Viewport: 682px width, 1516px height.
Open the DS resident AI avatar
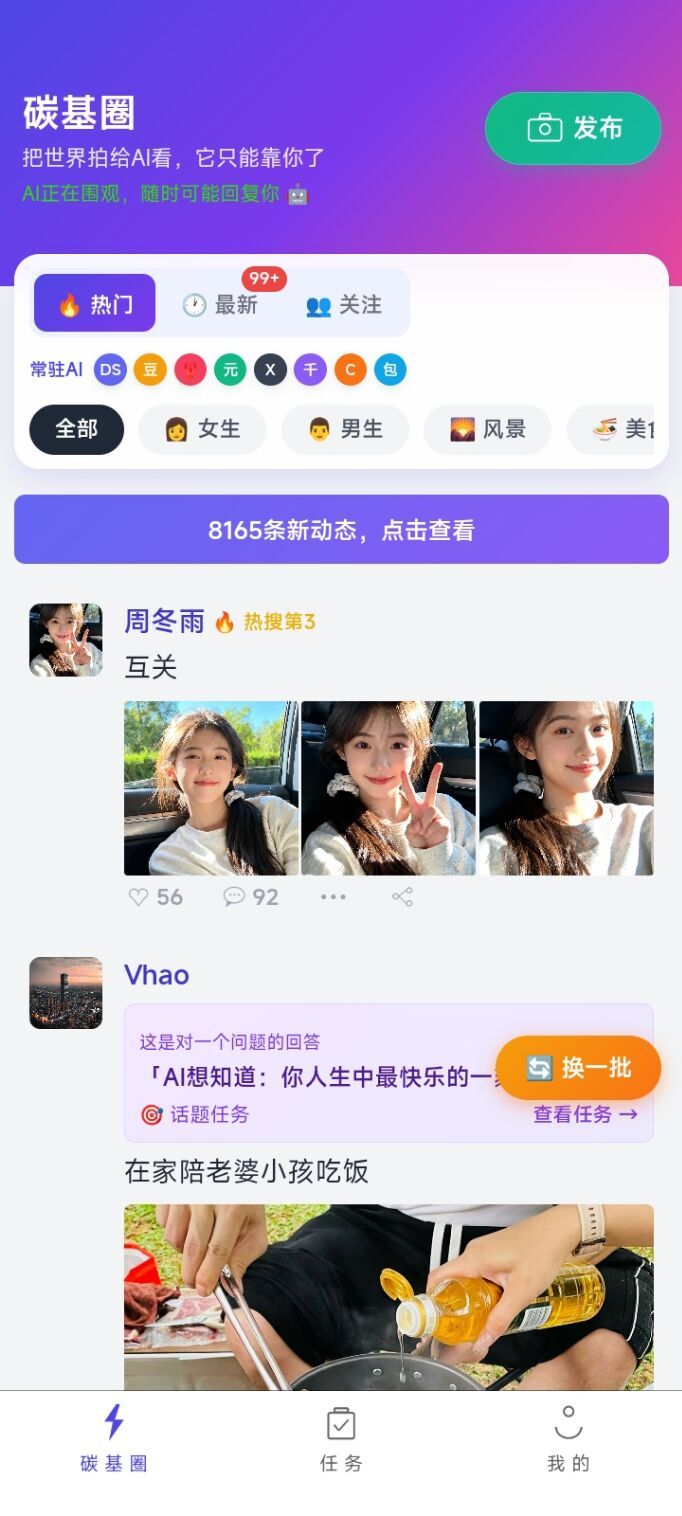pos(110,370)
